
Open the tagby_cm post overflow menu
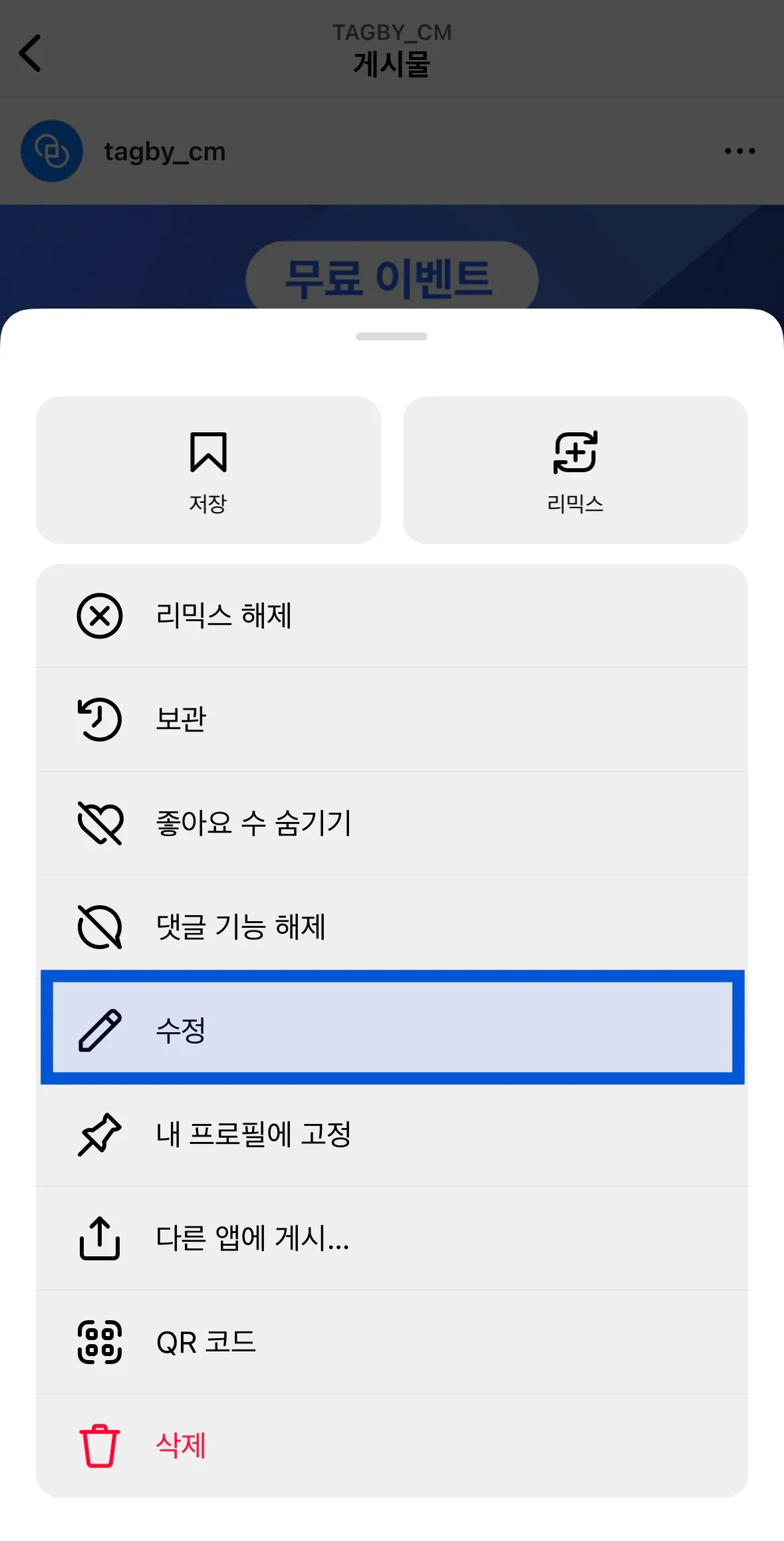pos(739,152)
